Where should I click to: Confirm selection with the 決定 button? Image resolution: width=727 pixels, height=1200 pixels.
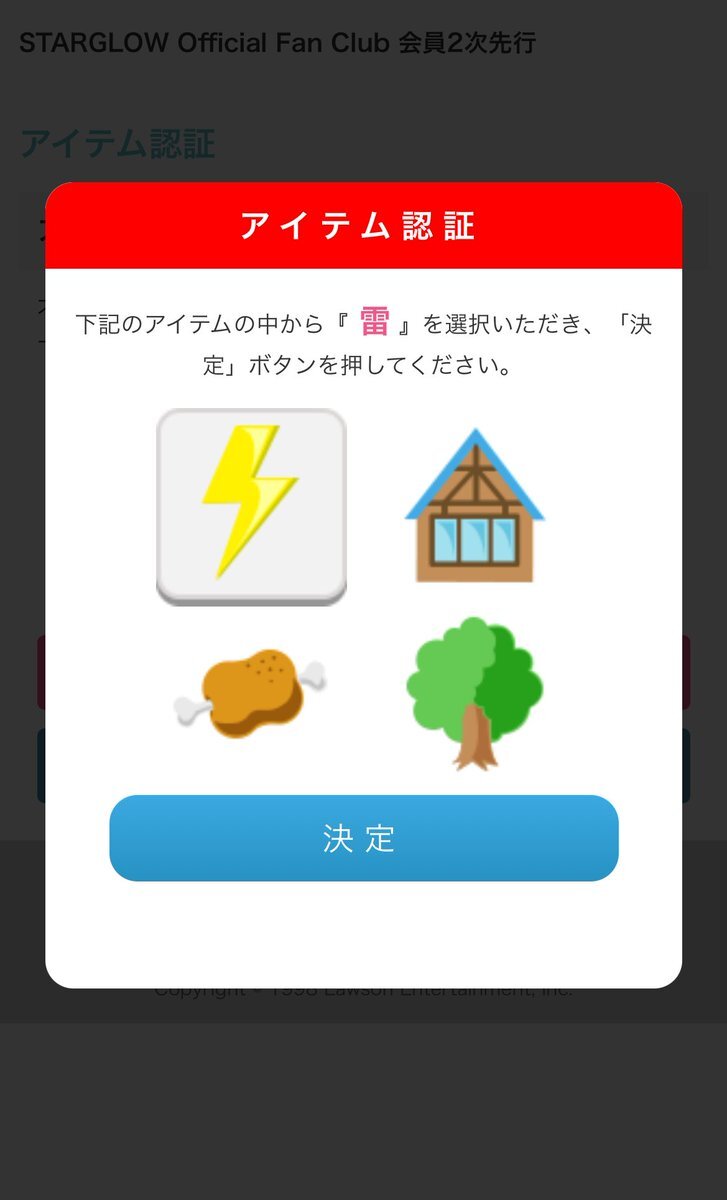(363, 838)
